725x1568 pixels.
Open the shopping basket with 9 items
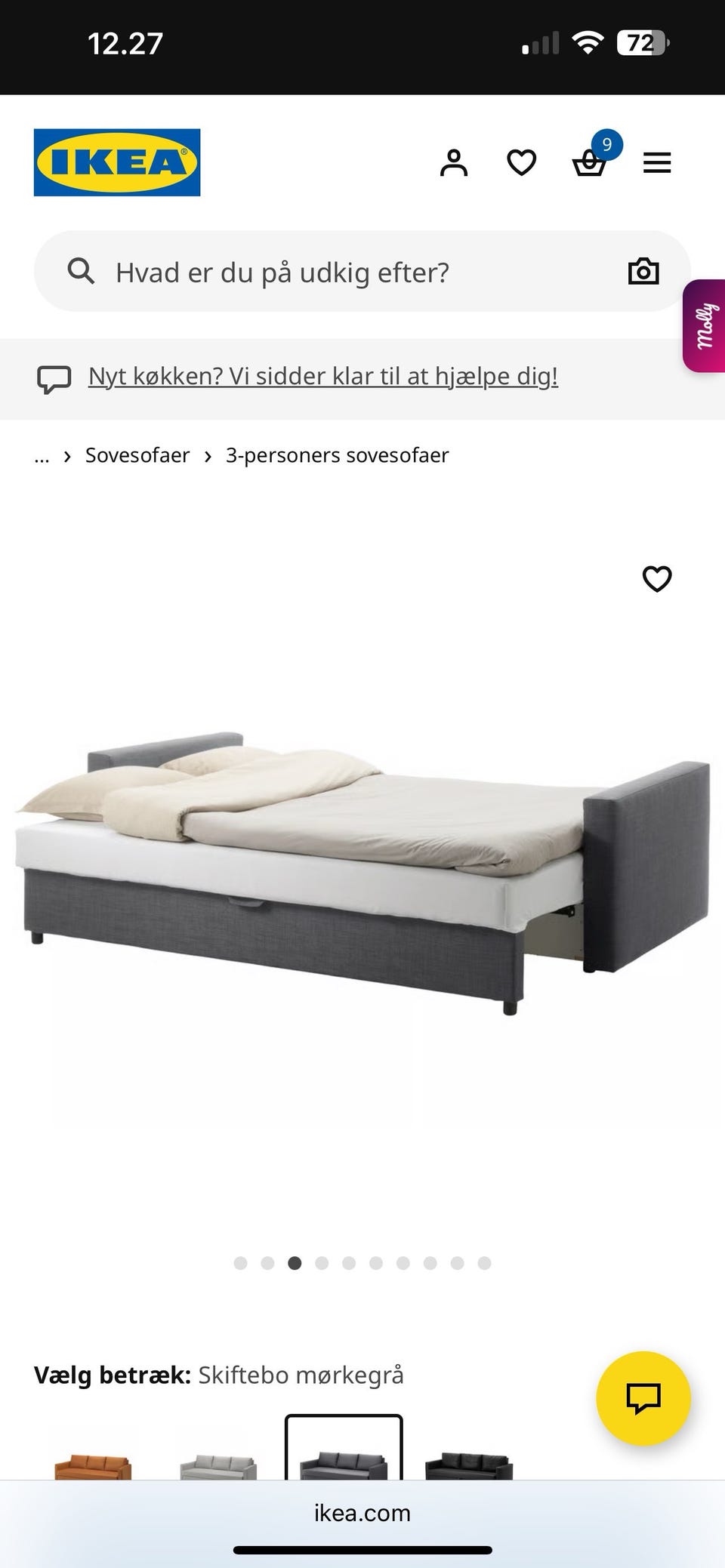click(x=590, y=163)
